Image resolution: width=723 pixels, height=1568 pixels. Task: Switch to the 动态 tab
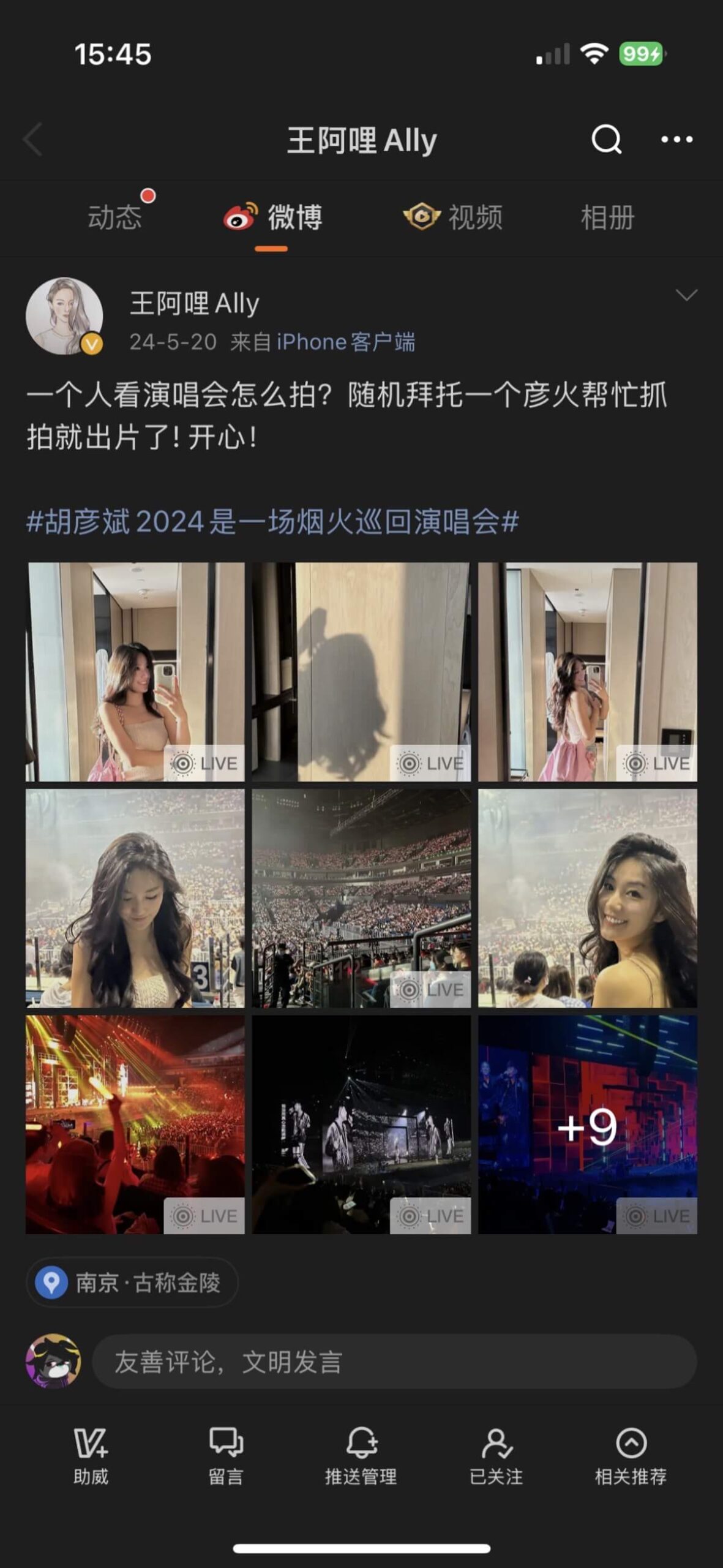click(114, 217)
